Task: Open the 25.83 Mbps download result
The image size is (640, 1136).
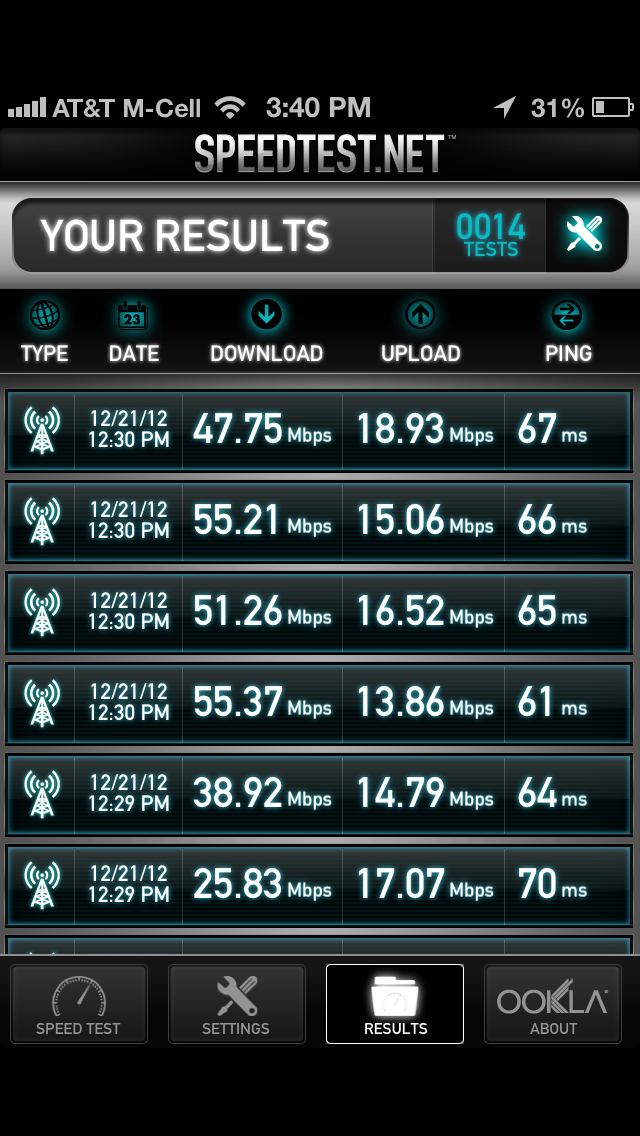Action: click(x=319, y=885)
